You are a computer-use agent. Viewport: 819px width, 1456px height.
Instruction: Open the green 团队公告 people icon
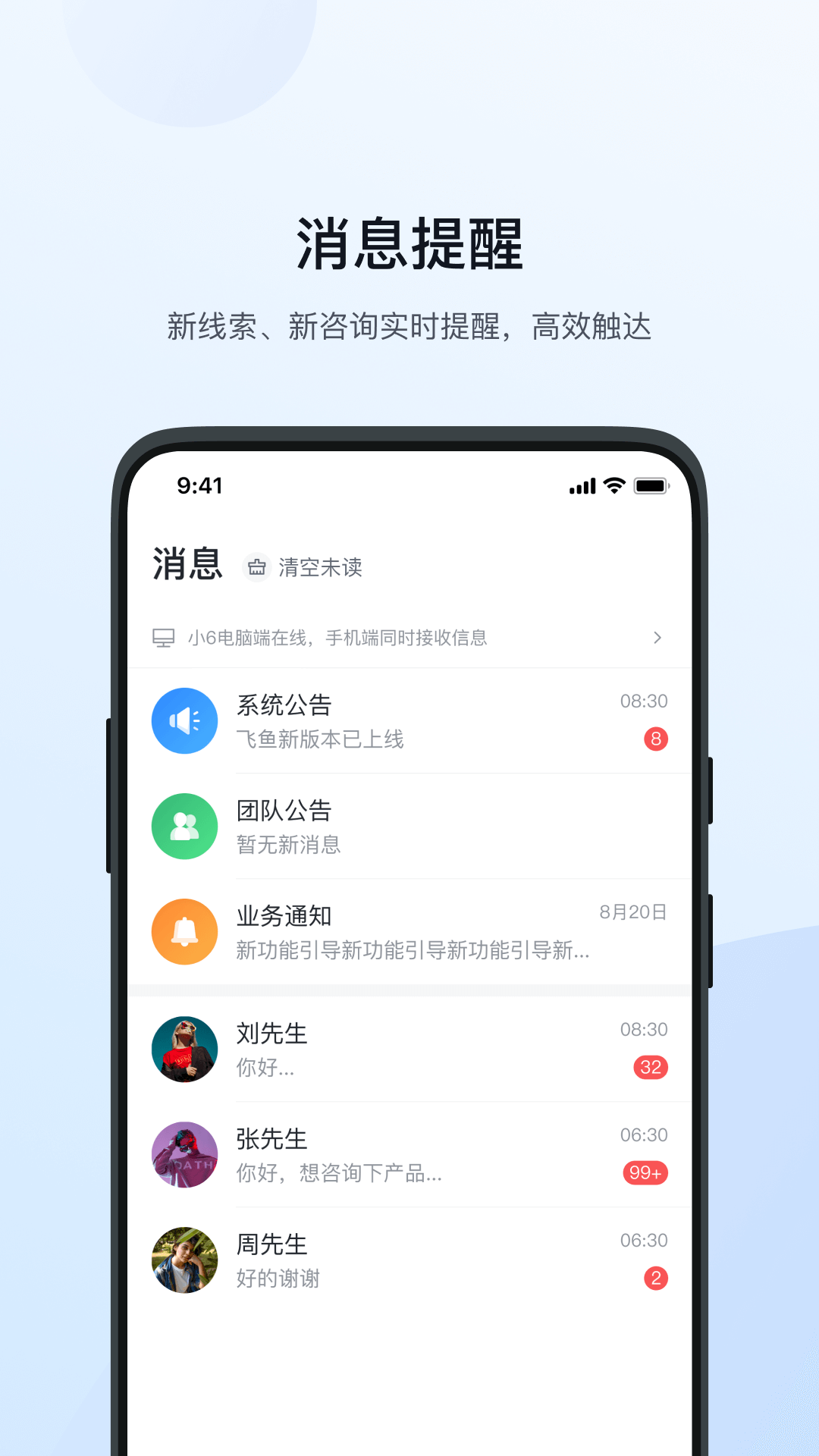pos(184,827)
